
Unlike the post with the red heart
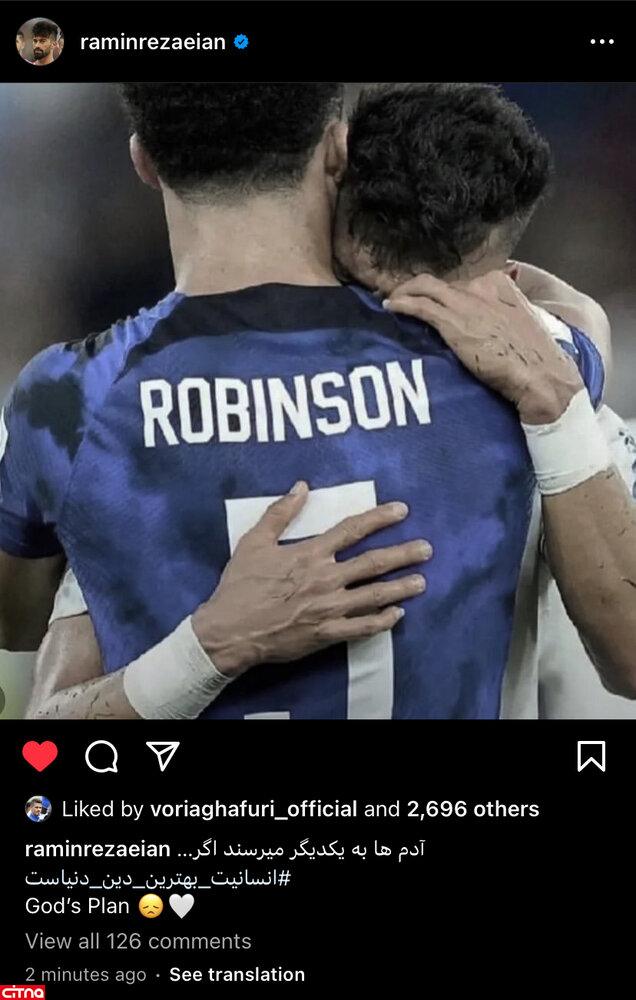(40, 756)
